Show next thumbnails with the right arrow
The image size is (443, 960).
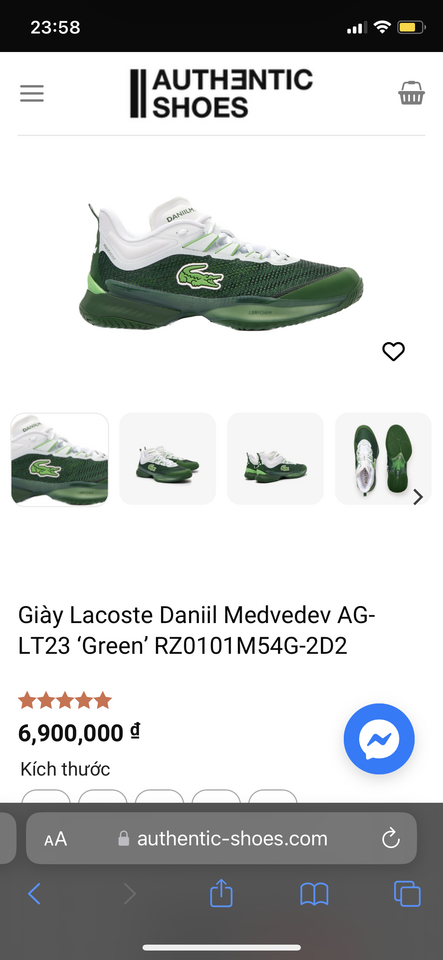pyautogui.click(x=419, y=497)
